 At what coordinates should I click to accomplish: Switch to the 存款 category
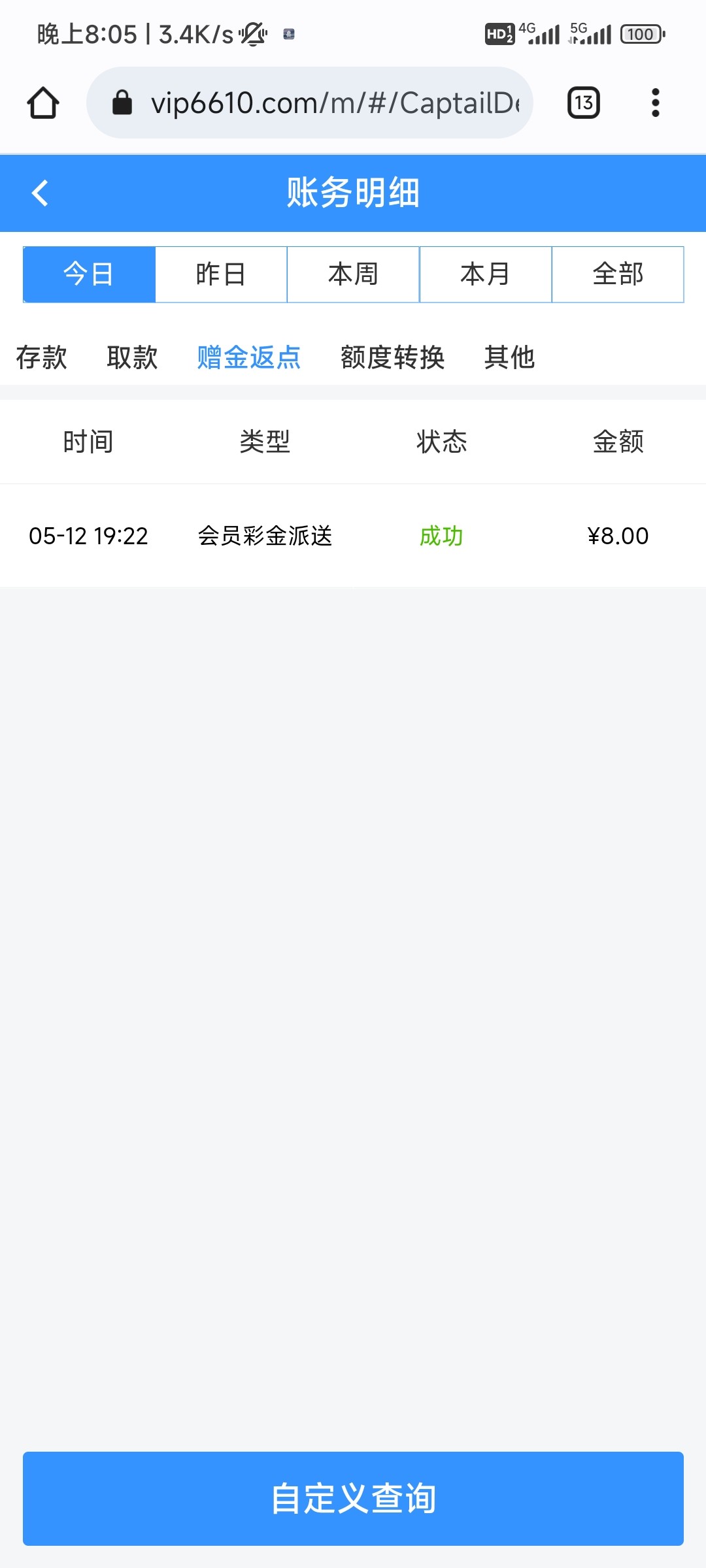coord(42,357)
